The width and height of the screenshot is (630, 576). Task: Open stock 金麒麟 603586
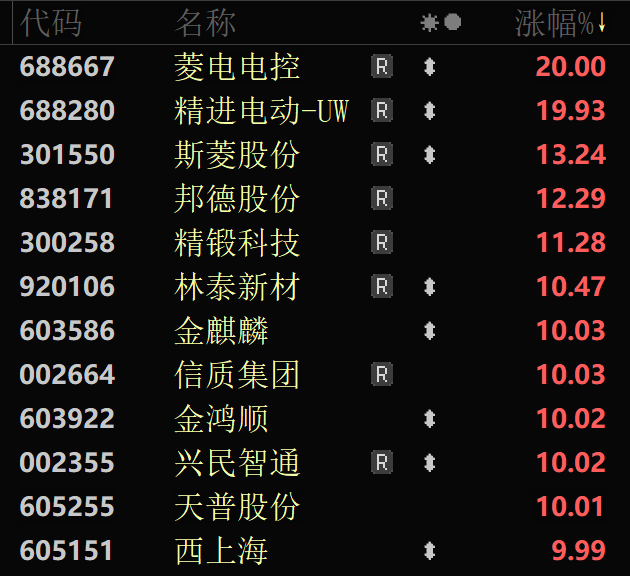pyautogui.click(x=222, y=331)
